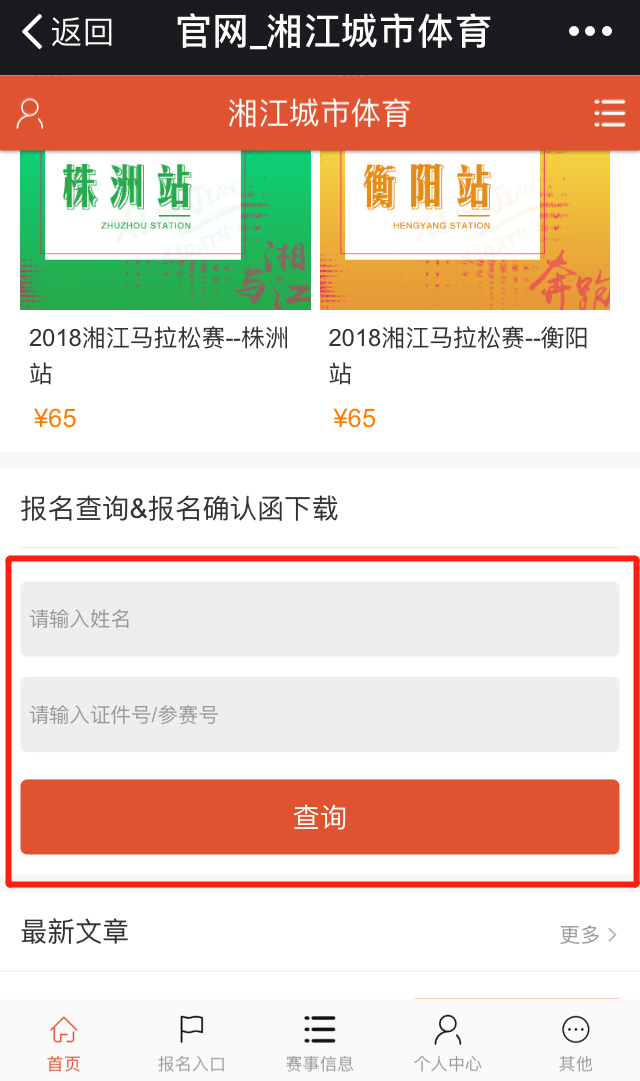Screen dimensions: 640x1081
Task: Open the three-dot overflow menu
Action: (x=590, y=32)
